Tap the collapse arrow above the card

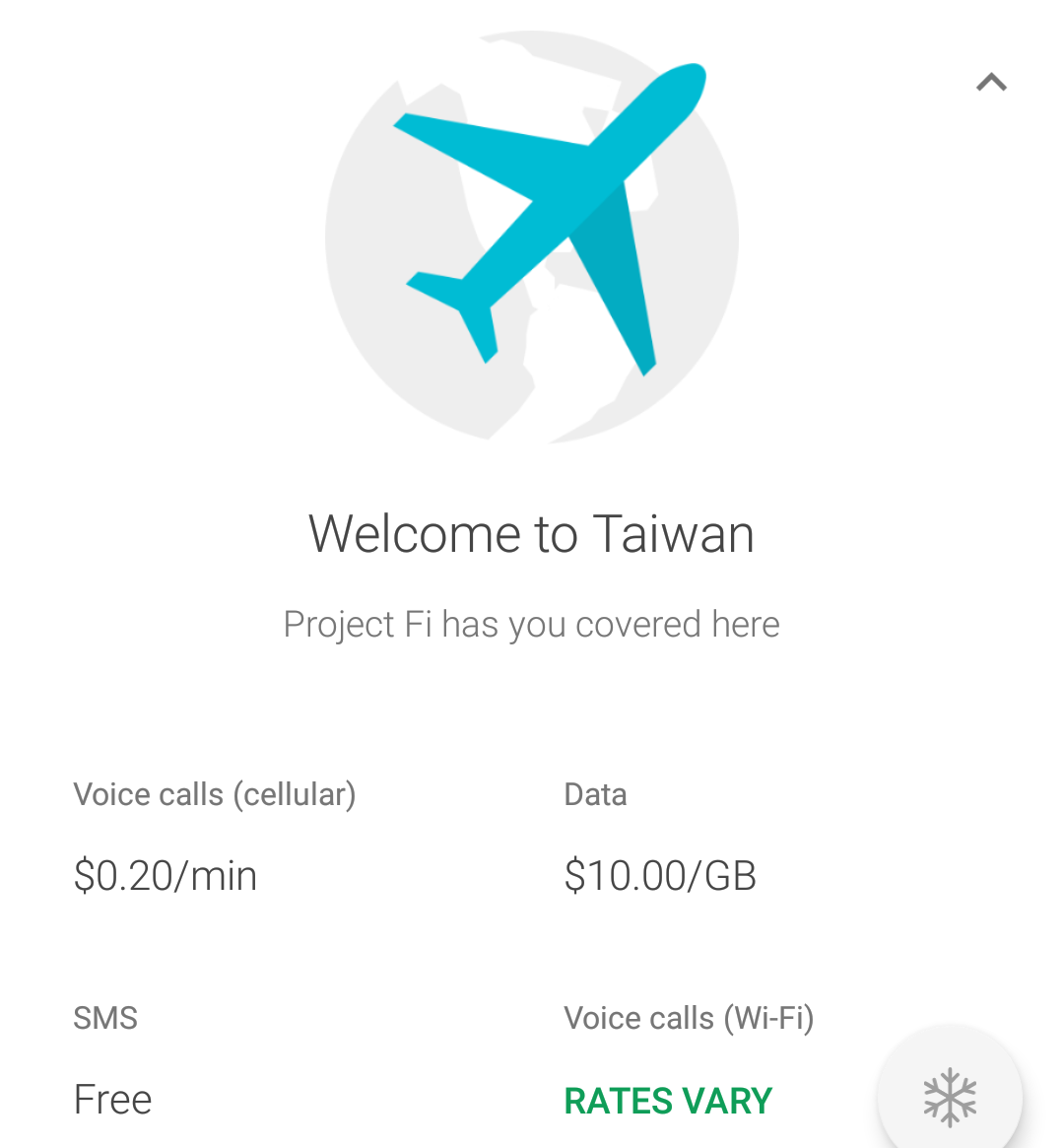coord(990,82)
